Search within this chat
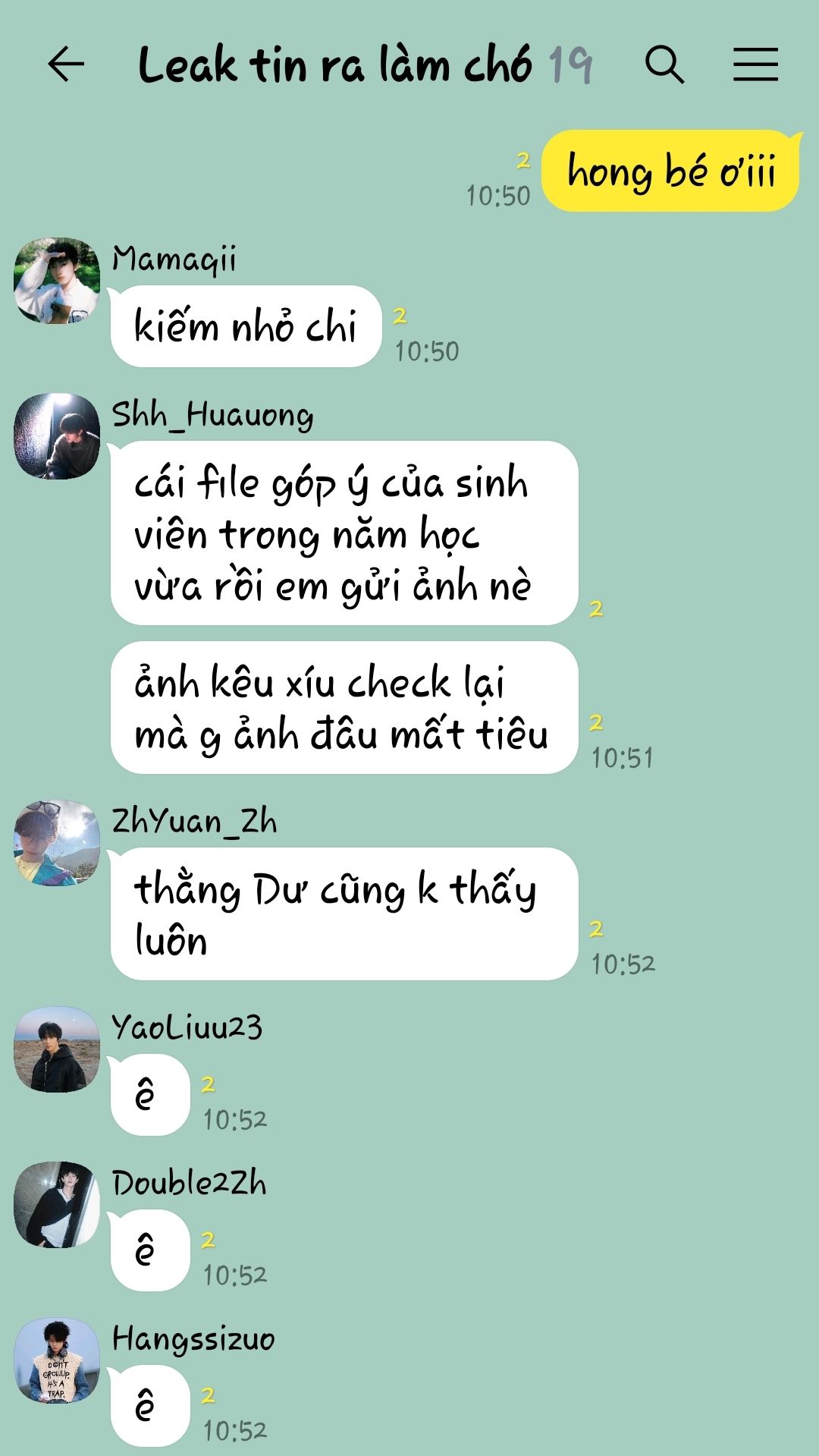The height and width of the screenshot is (1456, 819). [664, 64]
